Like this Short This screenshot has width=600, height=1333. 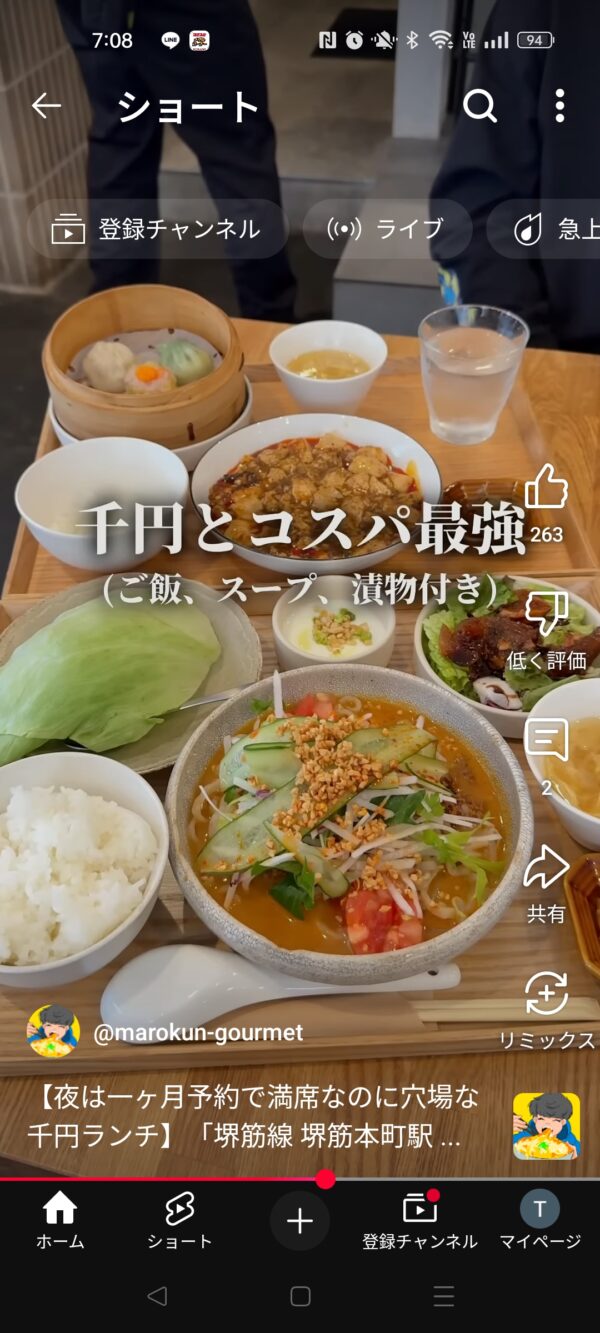[x=546, y=488]
